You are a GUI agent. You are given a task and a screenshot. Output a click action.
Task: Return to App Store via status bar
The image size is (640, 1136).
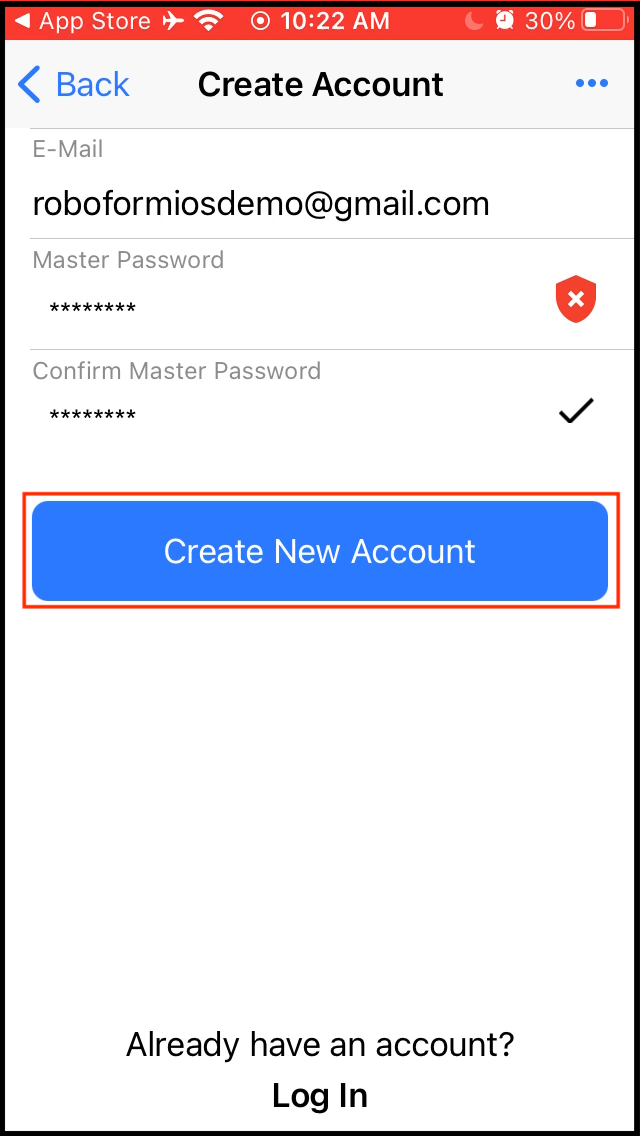83,20
